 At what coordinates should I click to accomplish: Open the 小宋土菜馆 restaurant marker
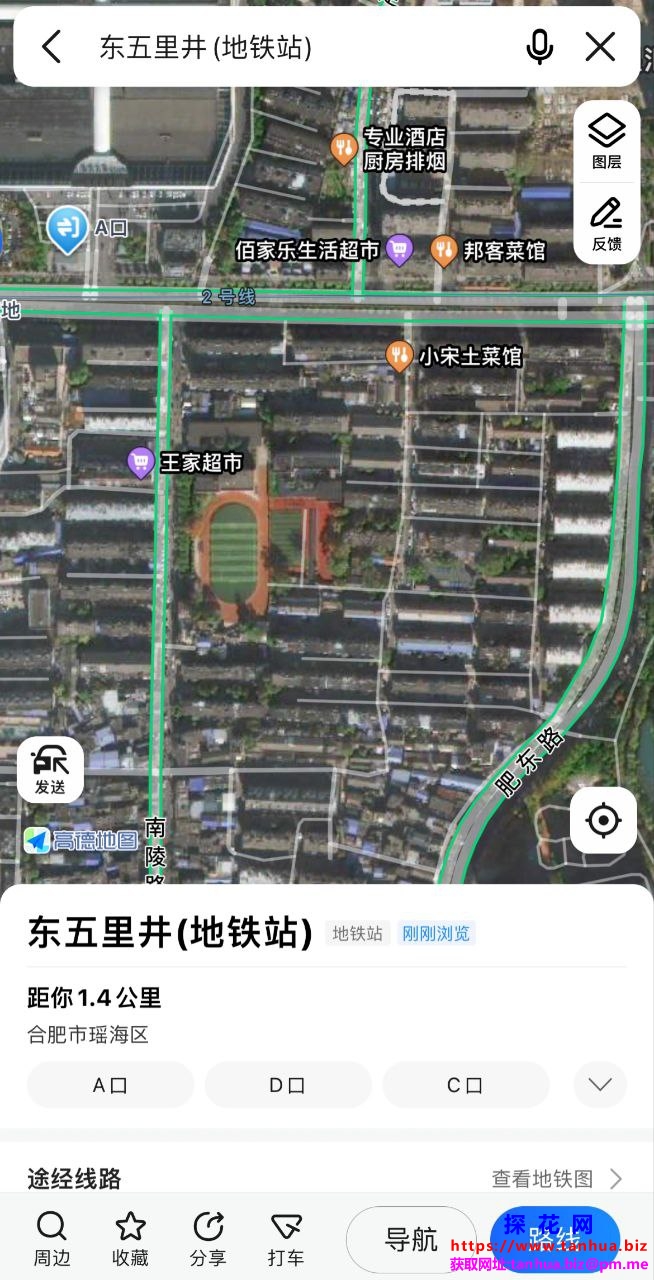coord(399,355)
